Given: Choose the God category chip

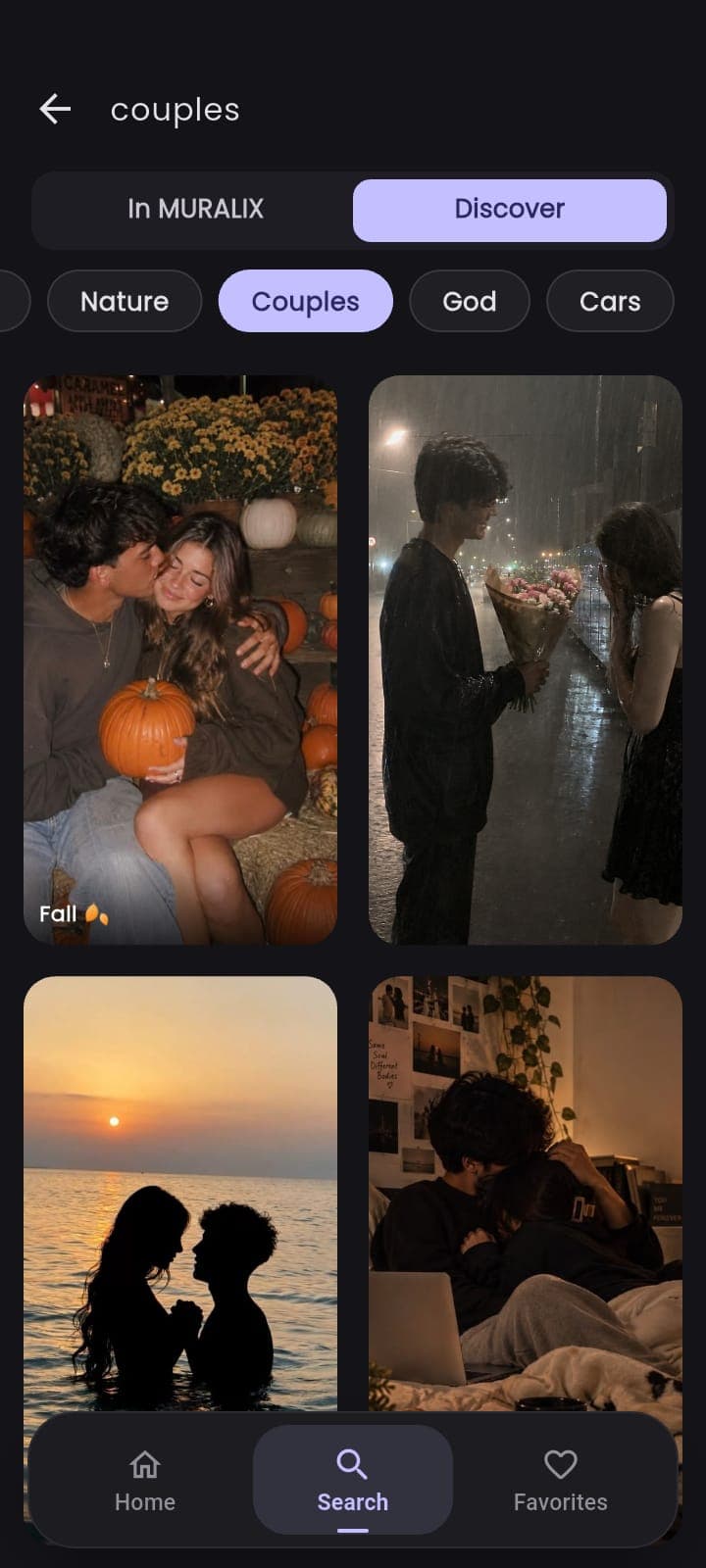Looking at the screenshot, I should (470, 301).
